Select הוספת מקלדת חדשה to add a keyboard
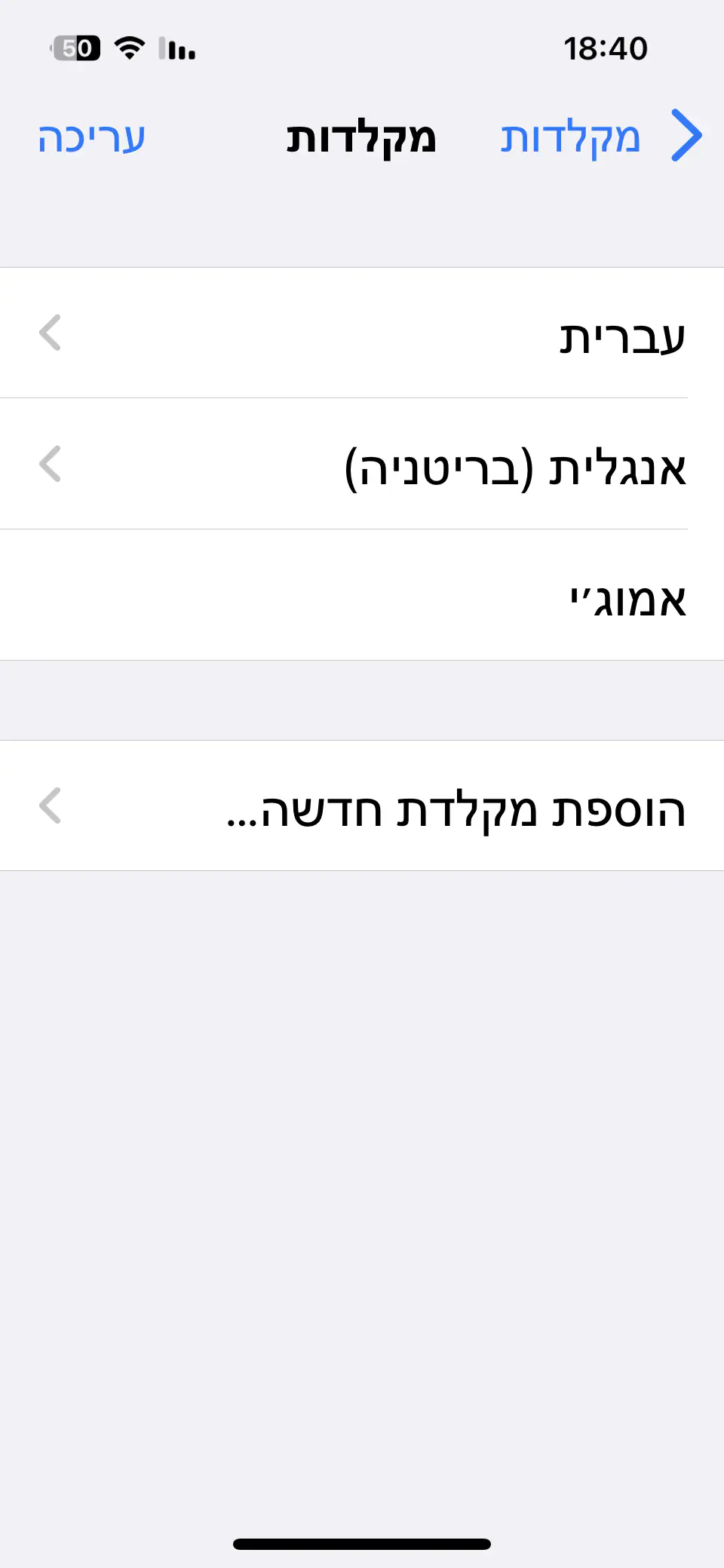724x1568 pixels. click(362, 806)
